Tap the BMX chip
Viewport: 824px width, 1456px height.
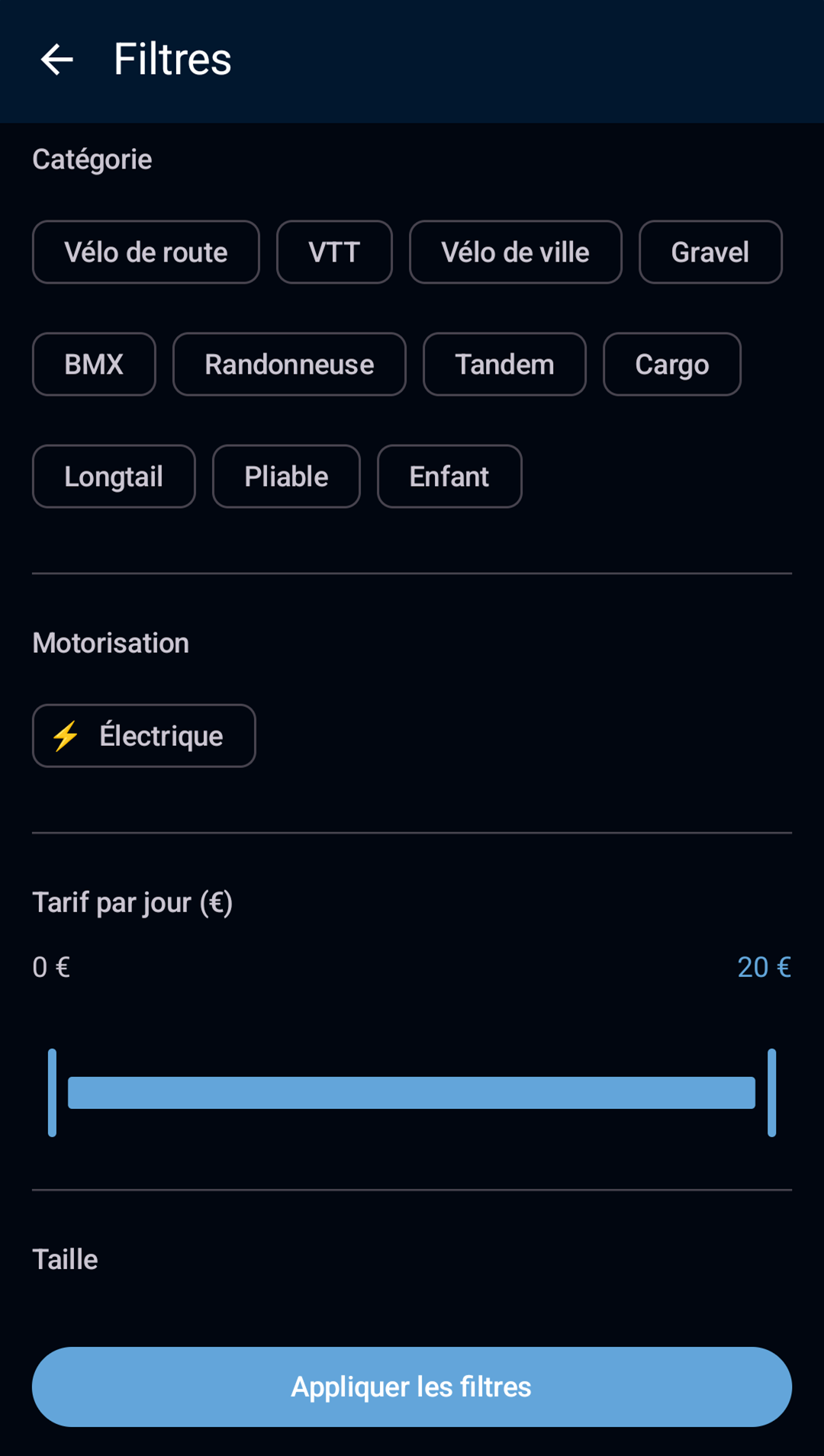coord(94,365)
